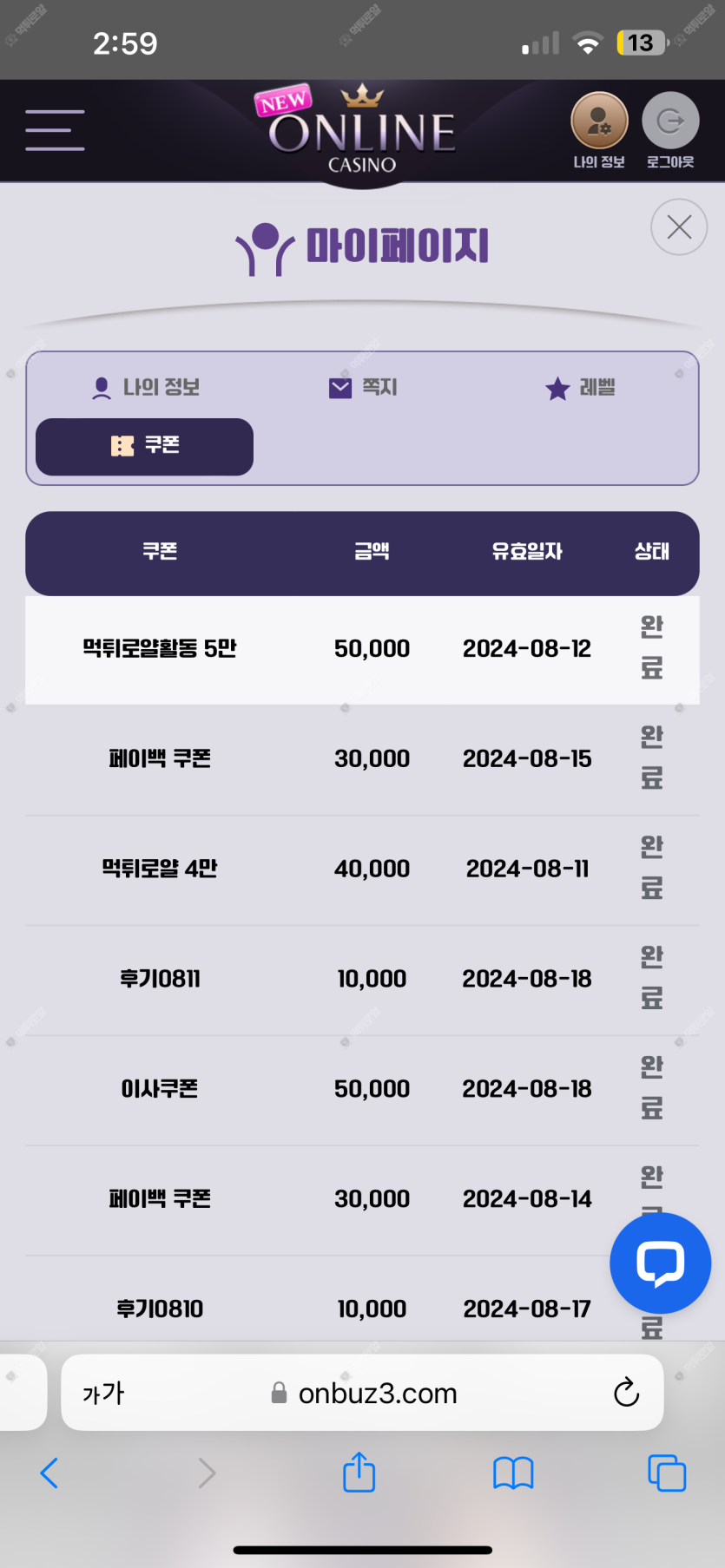This screenshot has height=1568, width=725.
Task: Open the live chat bubble
Action: 661,1263
